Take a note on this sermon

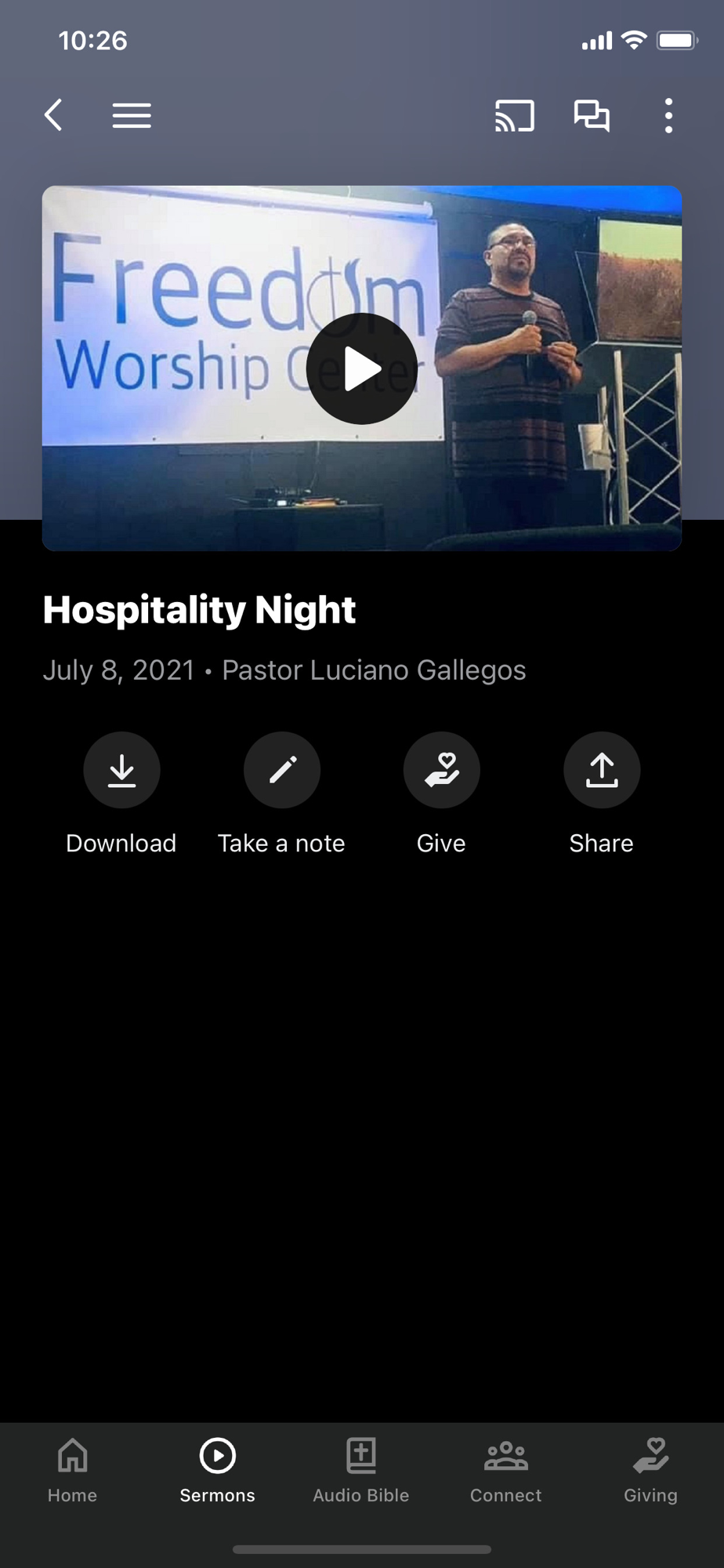[x=282, y=770]
